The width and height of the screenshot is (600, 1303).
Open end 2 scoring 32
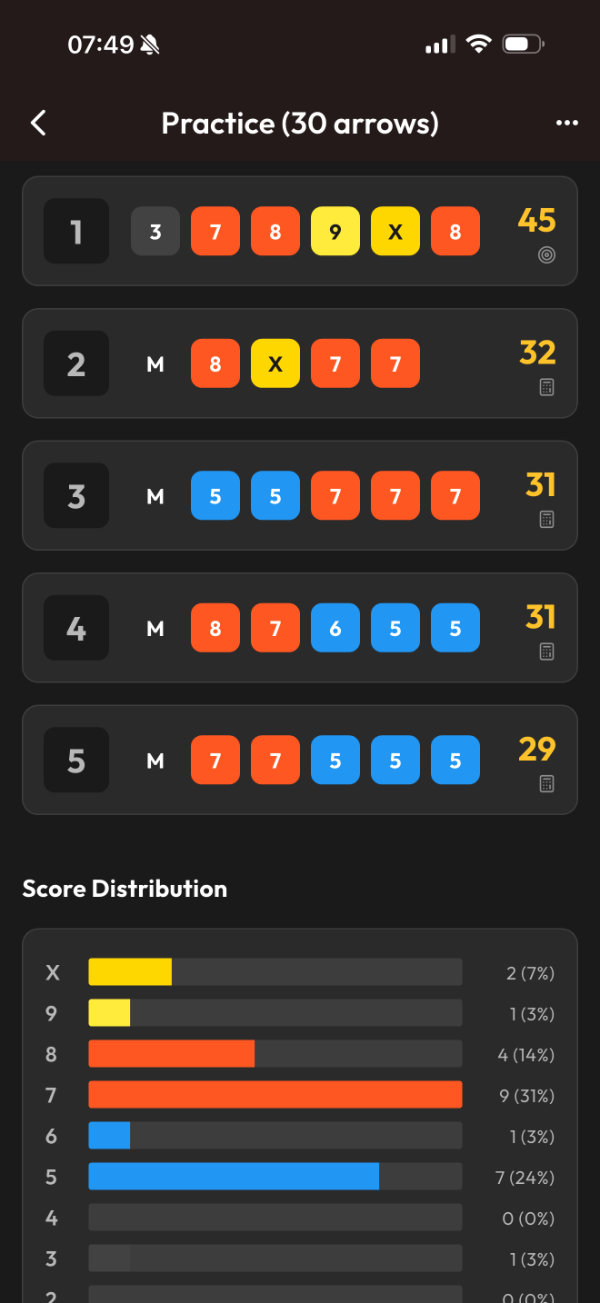300,363
